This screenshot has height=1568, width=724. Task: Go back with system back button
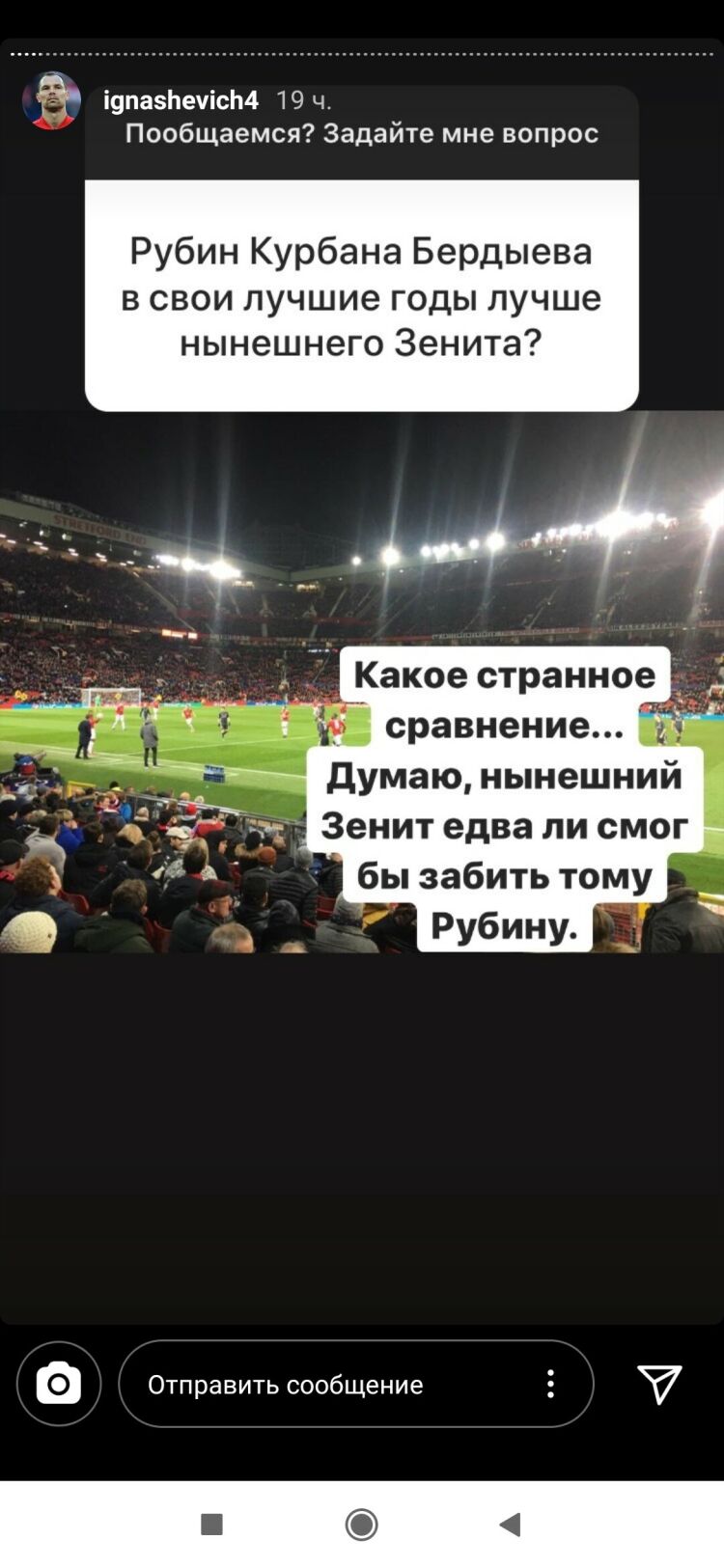[511, 1525]
